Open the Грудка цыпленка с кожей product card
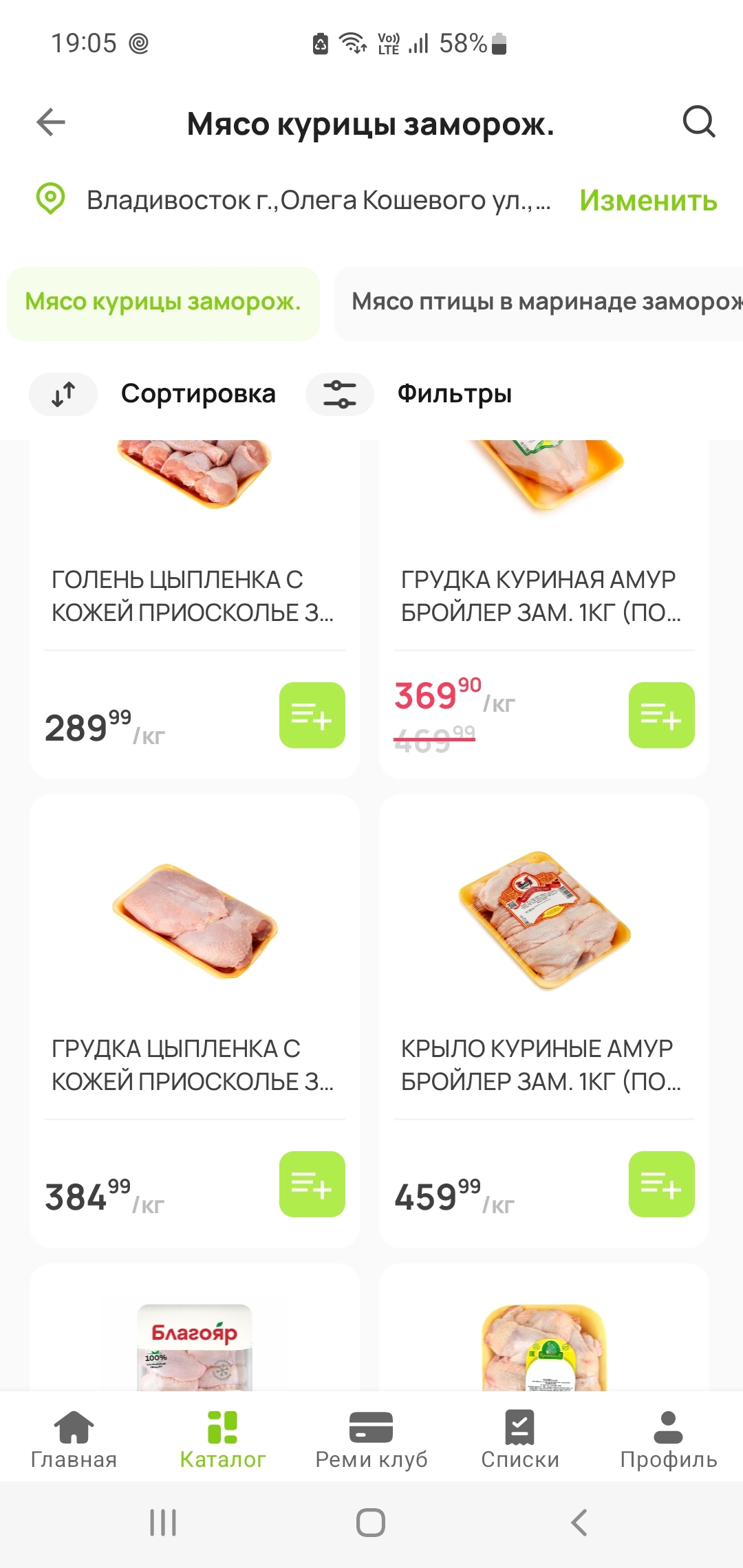Viewport: 743px width, 1568px height. [194, 963]
